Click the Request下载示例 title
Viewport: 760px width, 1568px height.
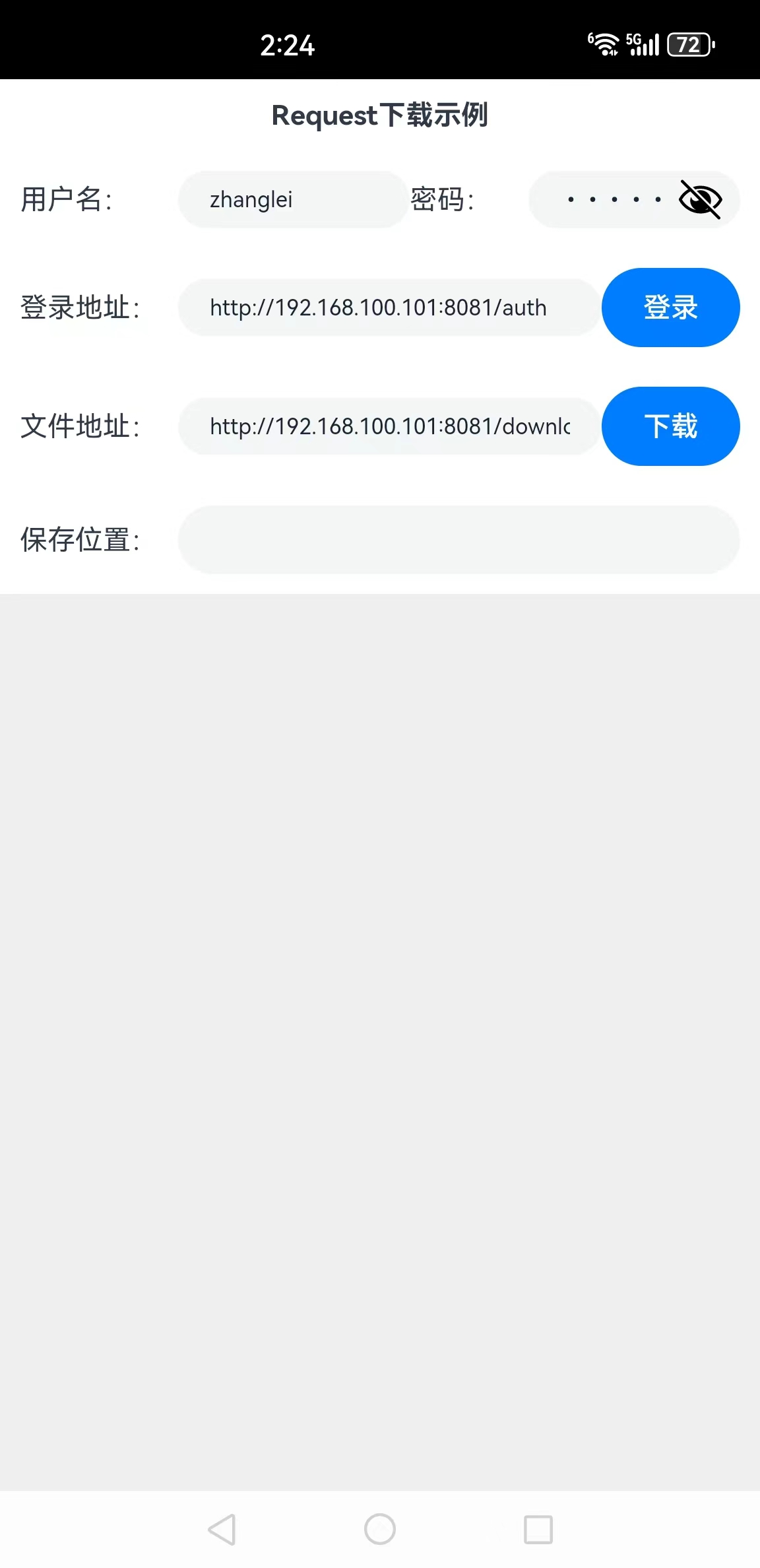coord(380,115)
